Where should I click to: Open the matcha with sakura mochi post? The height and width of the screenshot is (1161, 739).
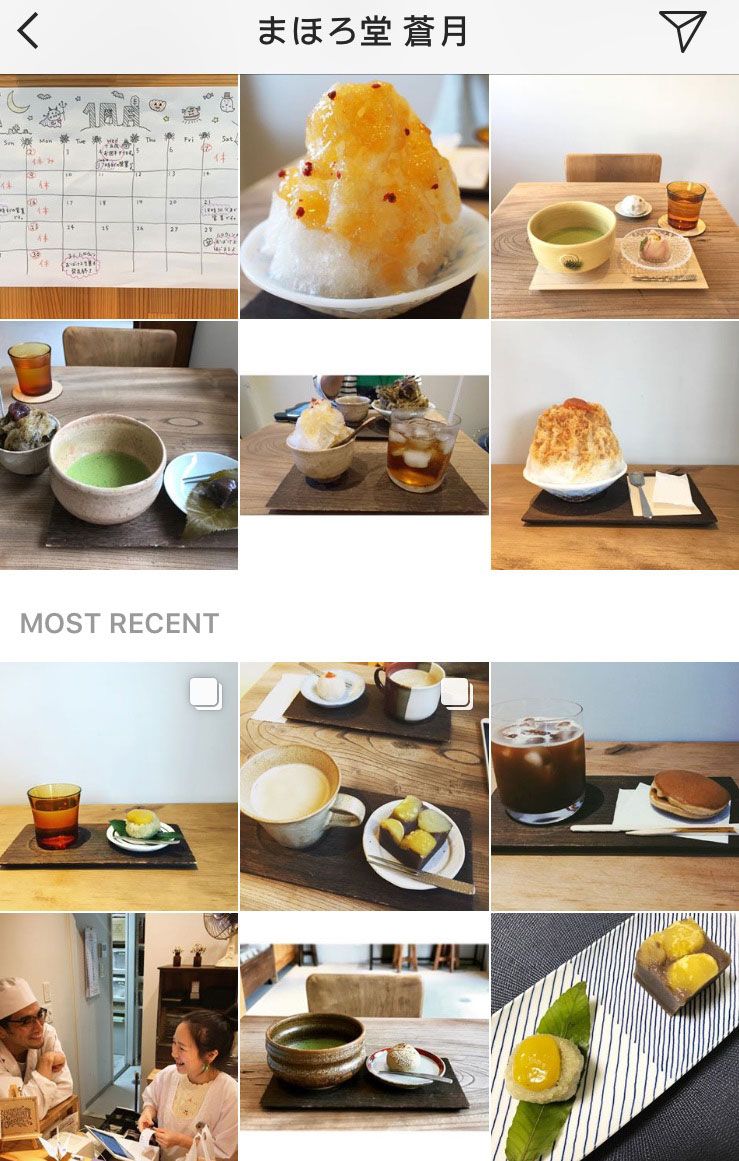point(118,445)
